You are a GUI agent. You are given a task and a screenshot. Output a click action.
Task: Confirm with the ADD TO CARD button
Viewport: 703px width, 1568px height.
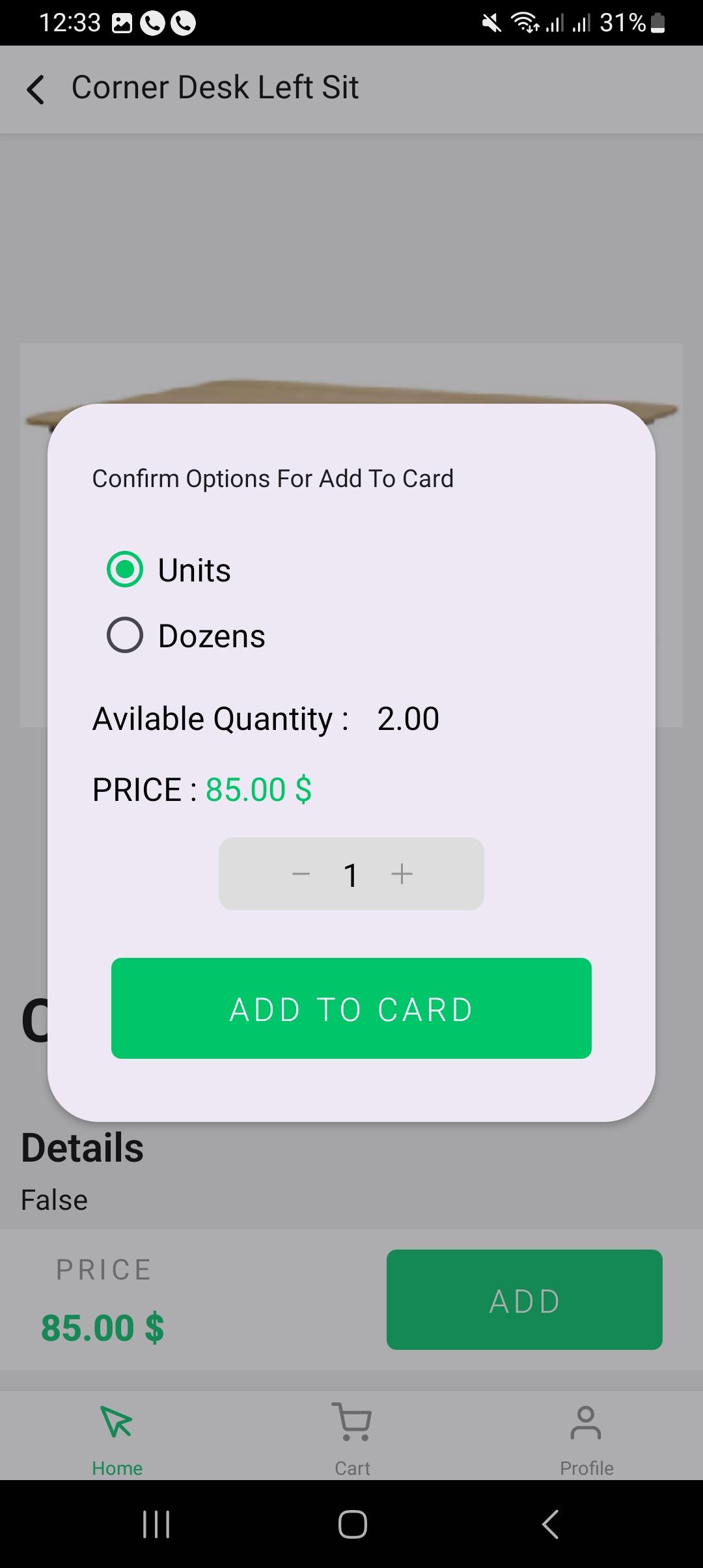351,1008
